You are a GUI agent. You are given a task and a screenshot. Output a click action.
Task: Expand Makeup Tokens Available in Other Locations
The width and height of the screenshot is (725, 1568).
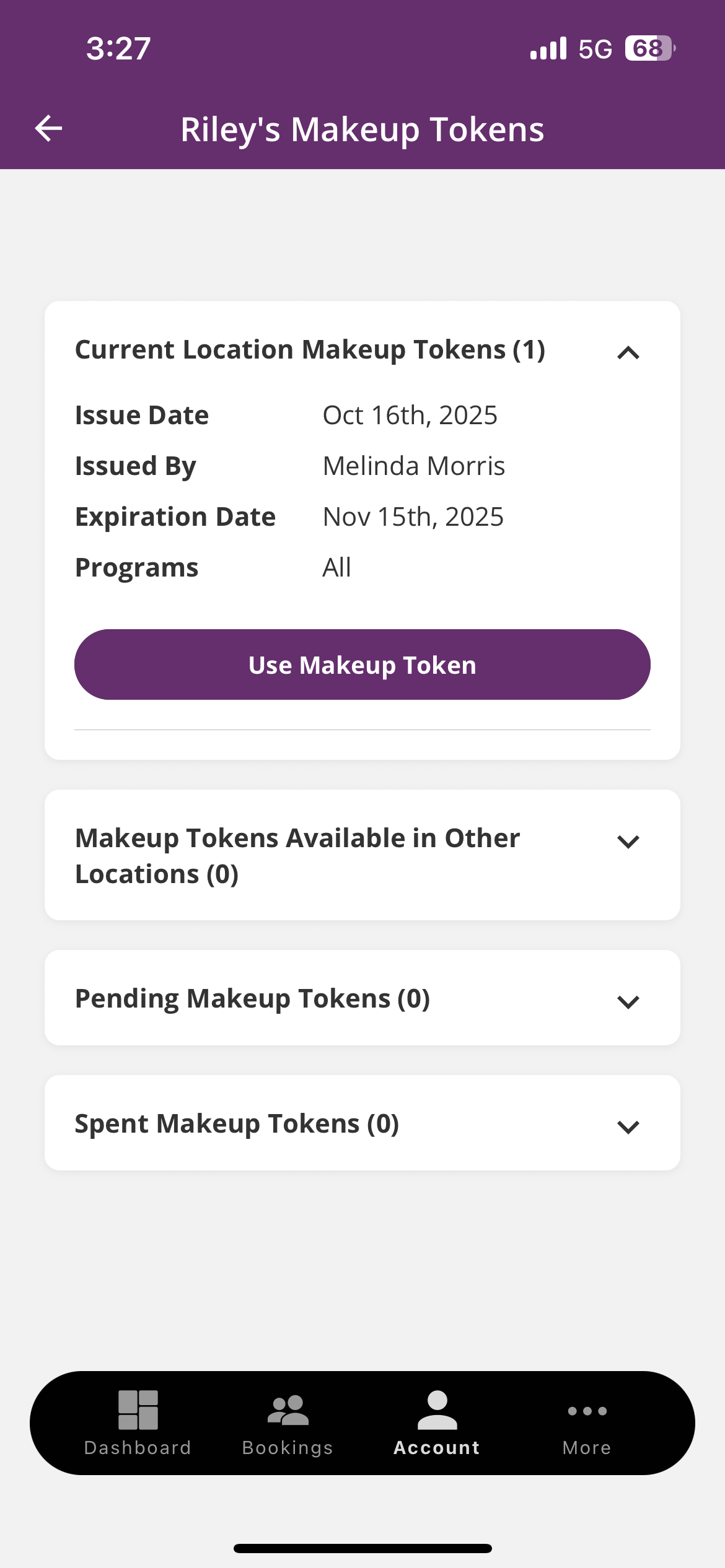[x=628, y=842]
